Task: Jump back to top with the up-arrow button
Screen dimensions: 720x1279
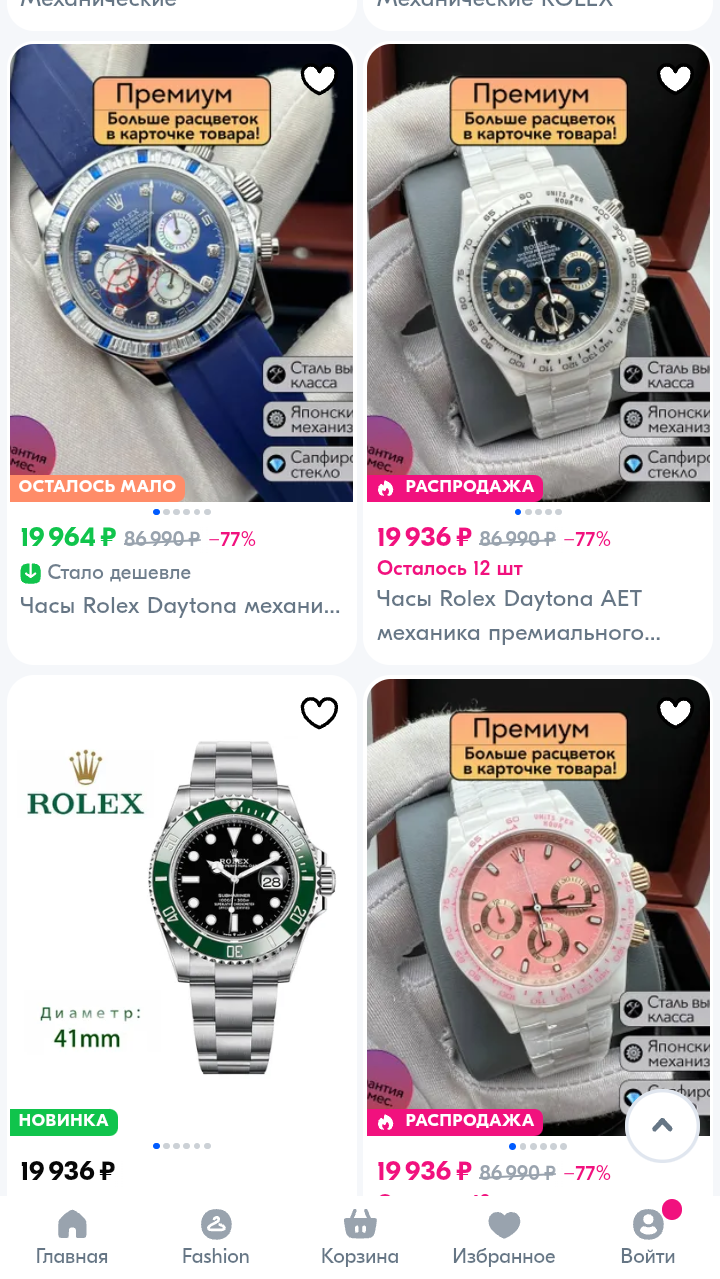Action: click(662, 1125)
